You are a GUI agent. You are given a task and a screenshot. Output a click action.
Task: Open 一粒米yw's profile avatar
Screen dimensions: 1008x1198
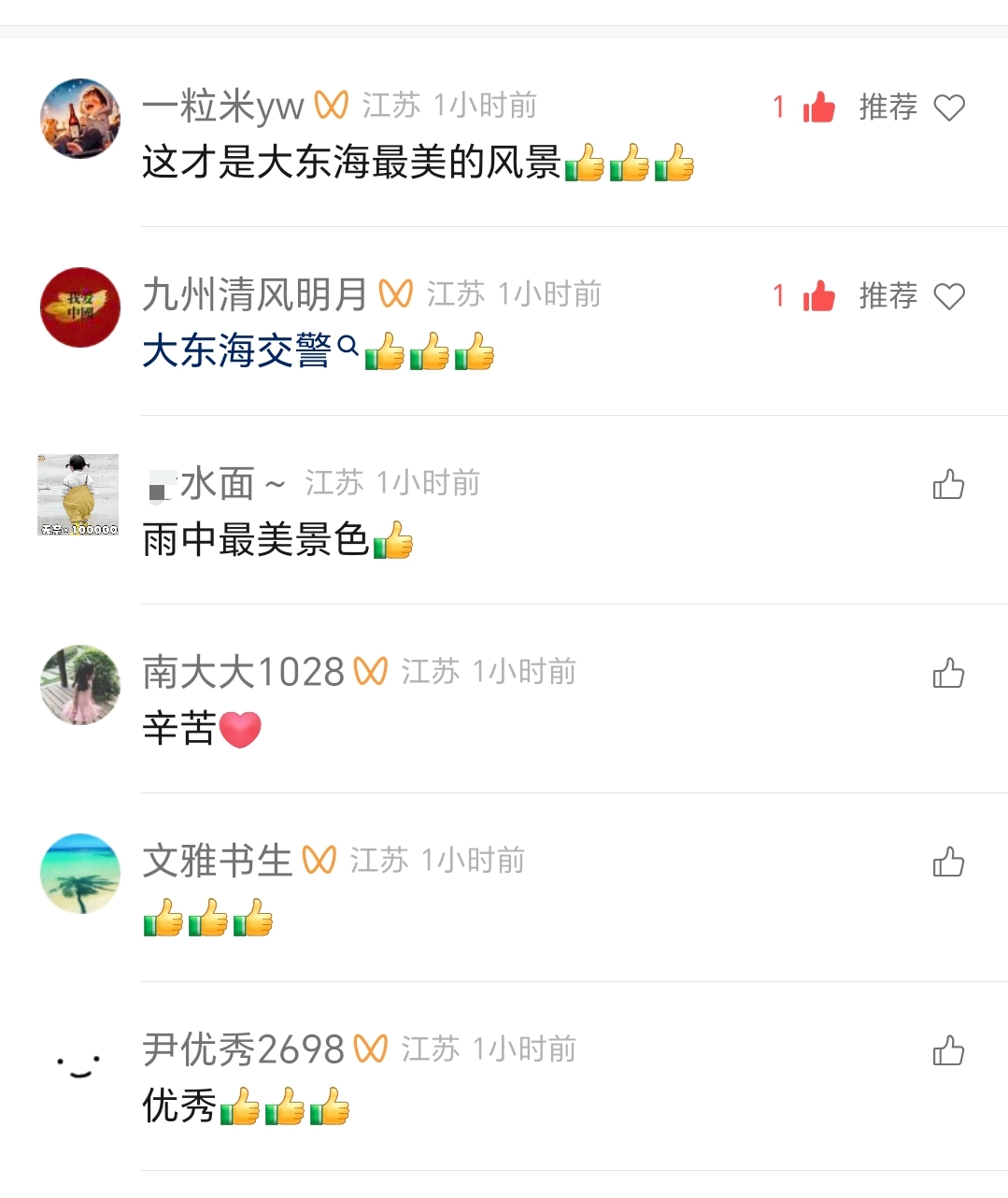80,119
